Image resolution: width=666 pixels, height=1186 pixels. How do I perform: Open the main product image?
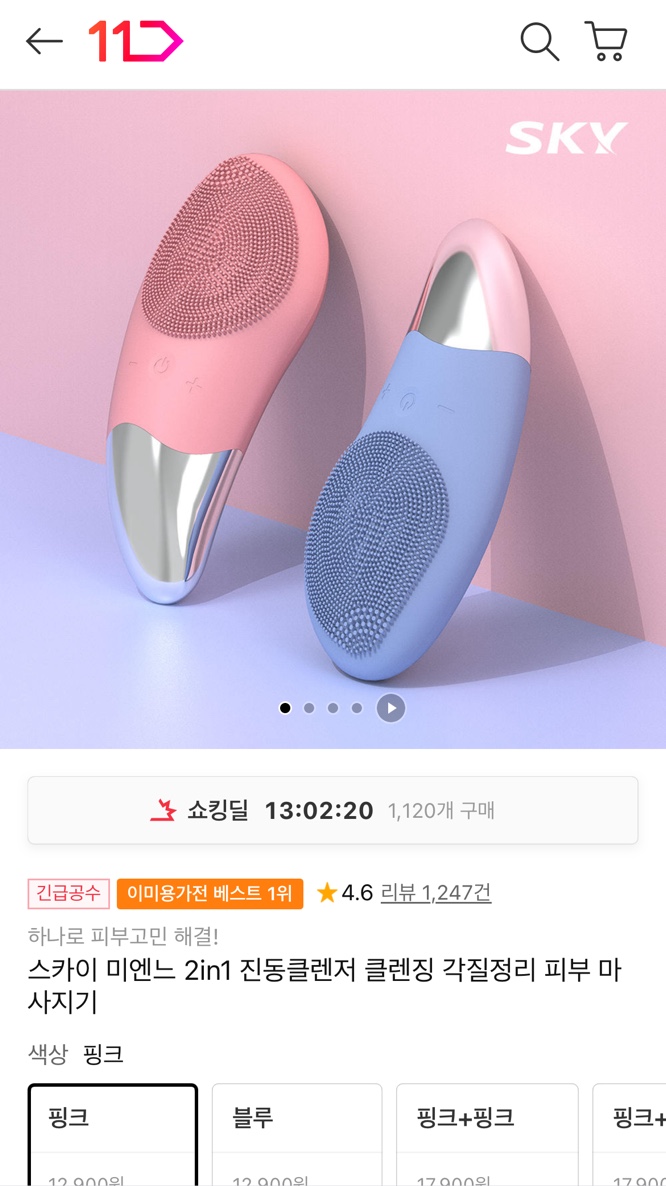coord(333,400)
